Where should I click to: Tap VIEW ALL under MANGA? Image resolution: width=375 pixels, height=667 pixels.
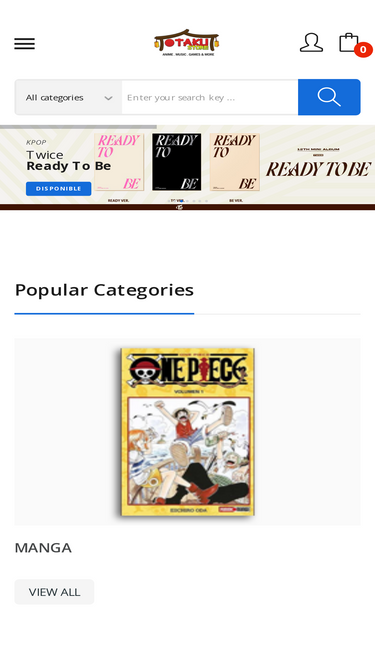pyautogui.click(x=54, y=592)
